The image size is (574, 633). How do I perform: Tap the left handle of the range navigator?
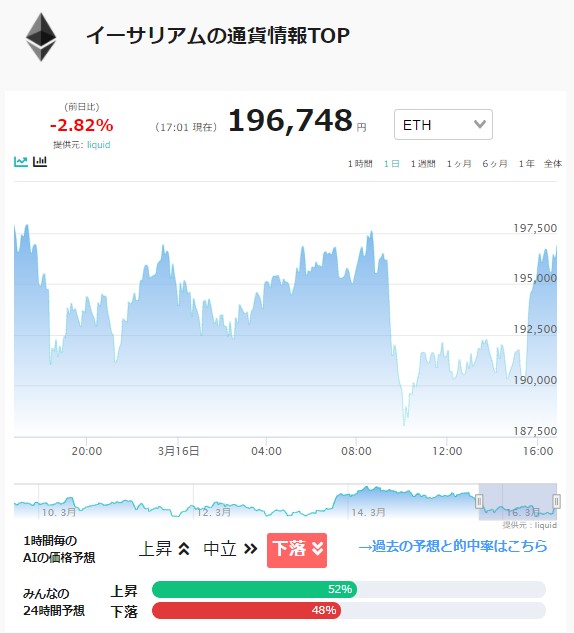[479, 501]
